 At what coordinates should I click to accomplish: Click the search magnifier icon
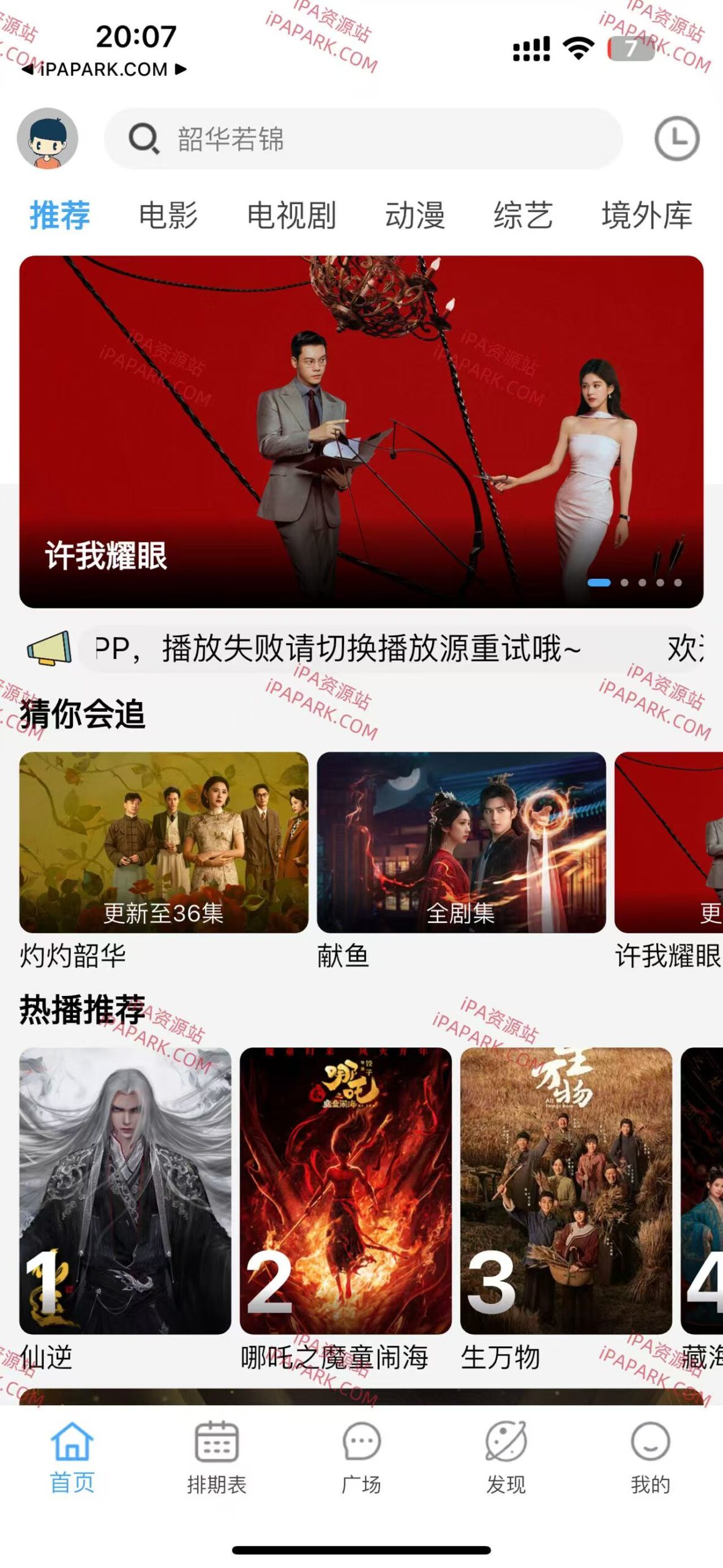pyautogui.click(x=143, y=138)
